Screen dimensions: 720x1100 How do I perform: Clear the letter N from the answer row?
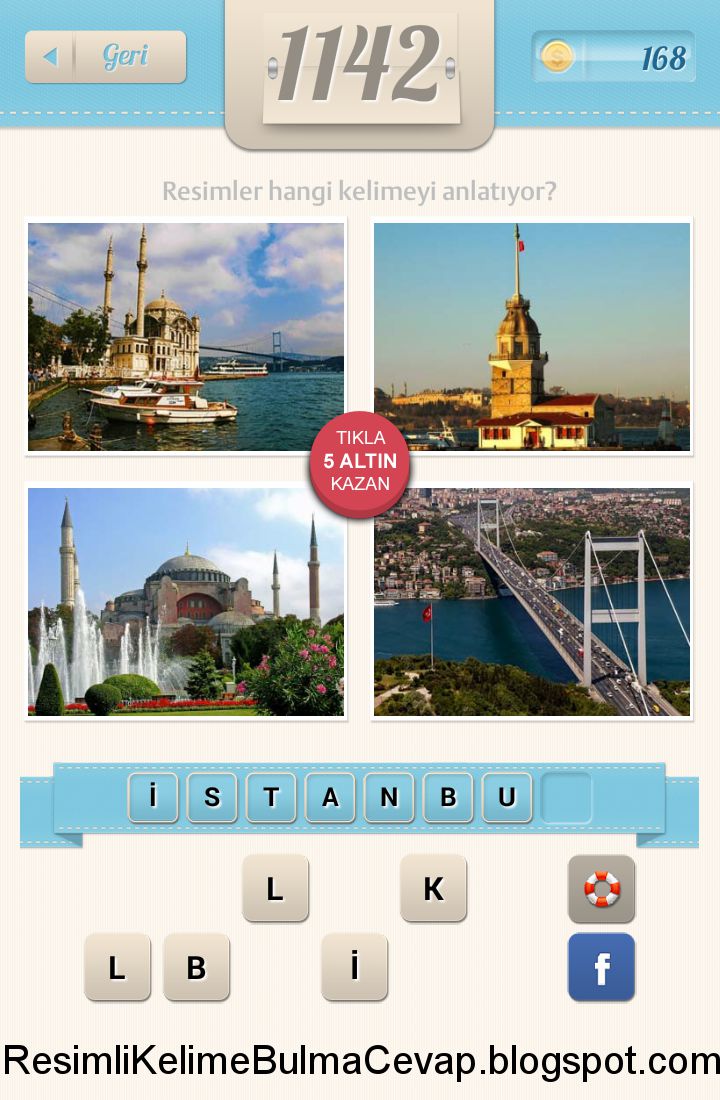pos(389,798)
